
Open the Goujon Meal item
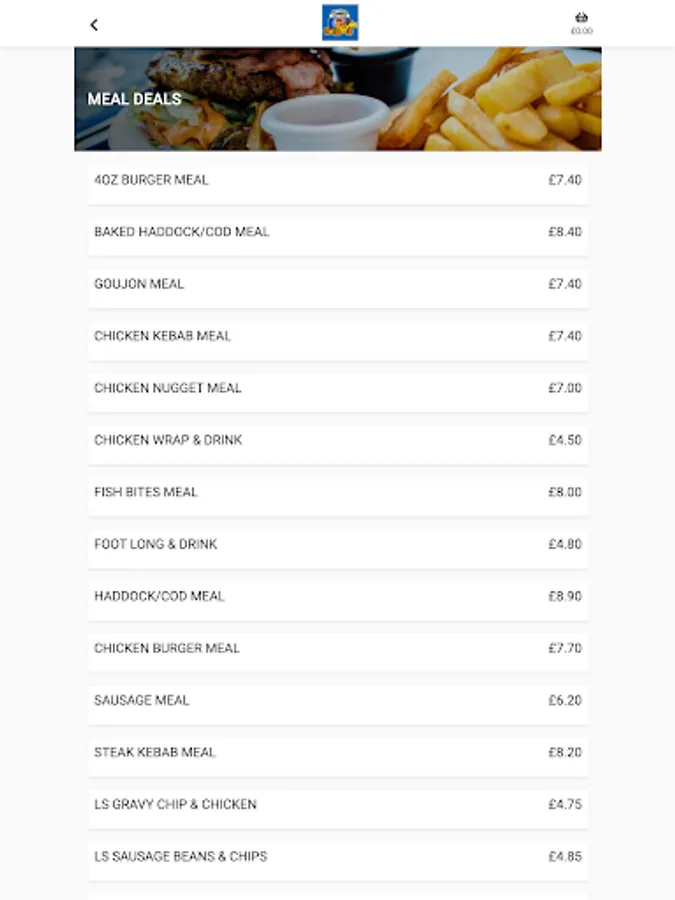click(337, 284)
